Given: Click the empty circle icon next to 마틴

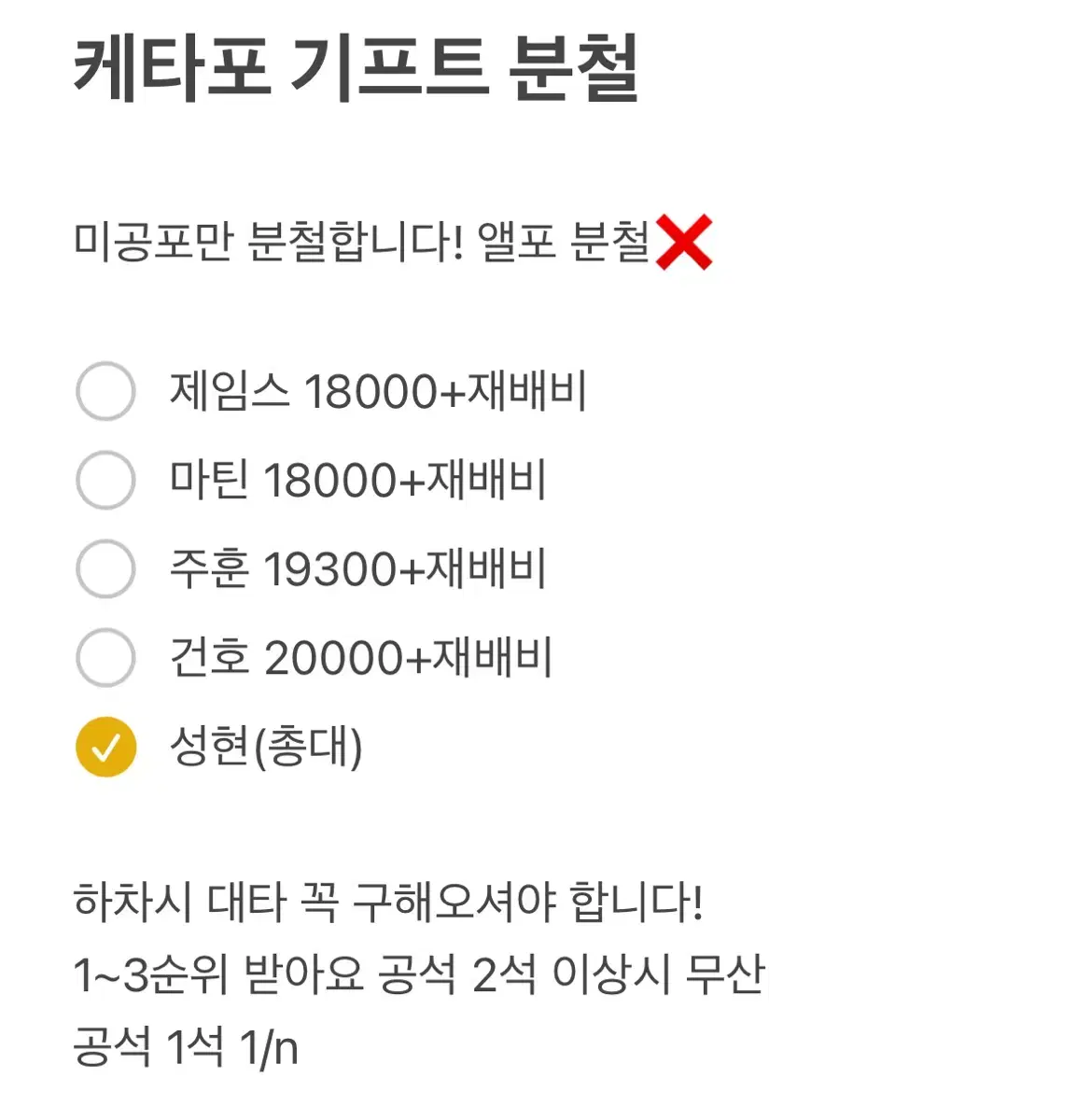Looking at the screenshot, I should click(x=105, y=481).
